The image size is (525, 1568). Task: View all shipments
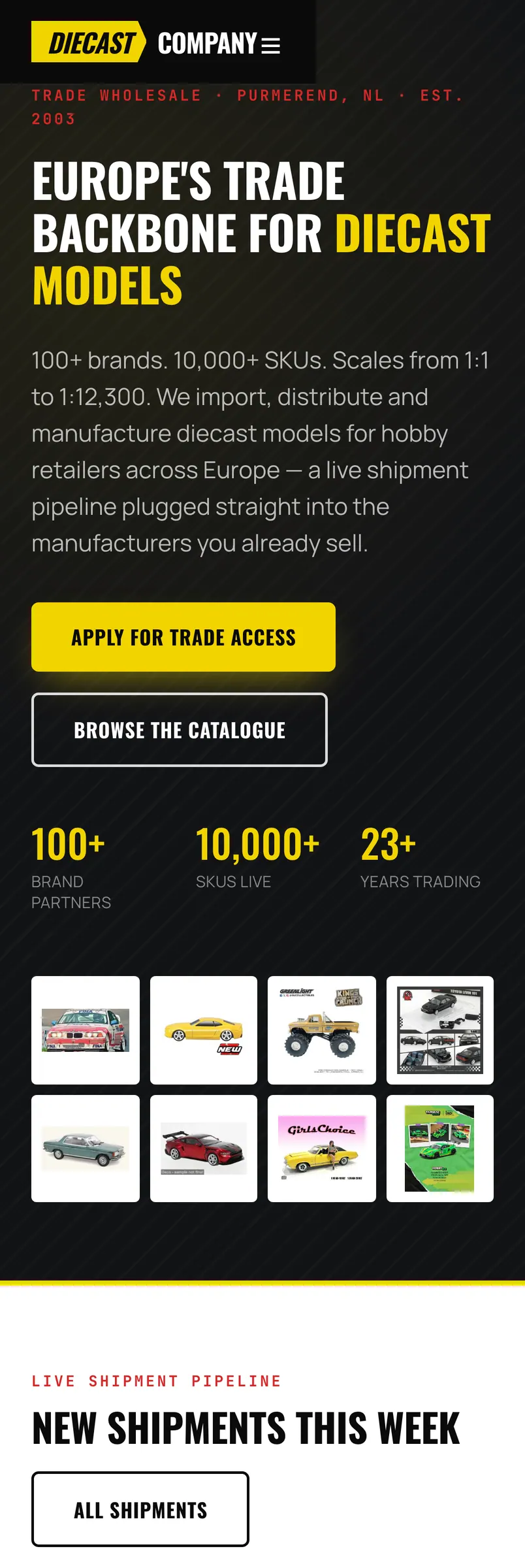(x=140, y=1509)
